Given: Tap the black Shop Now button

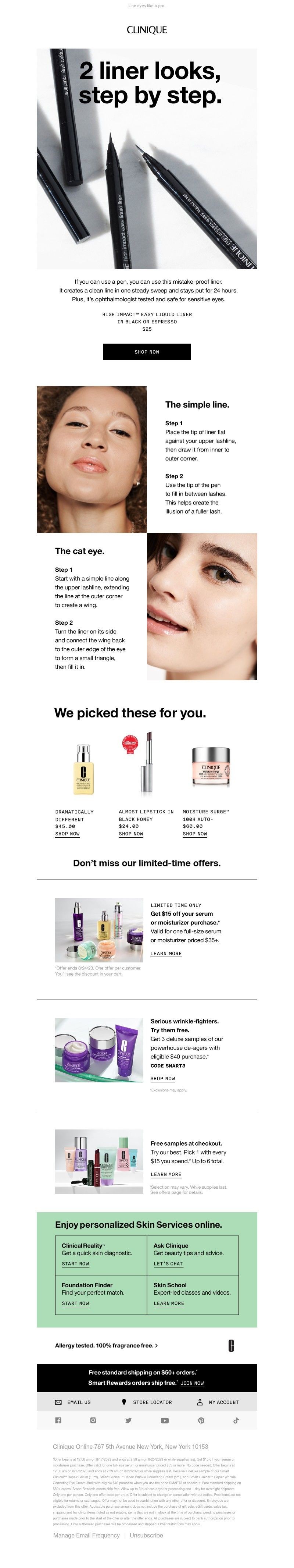Looking at the screenshot, I should point(146,352).
